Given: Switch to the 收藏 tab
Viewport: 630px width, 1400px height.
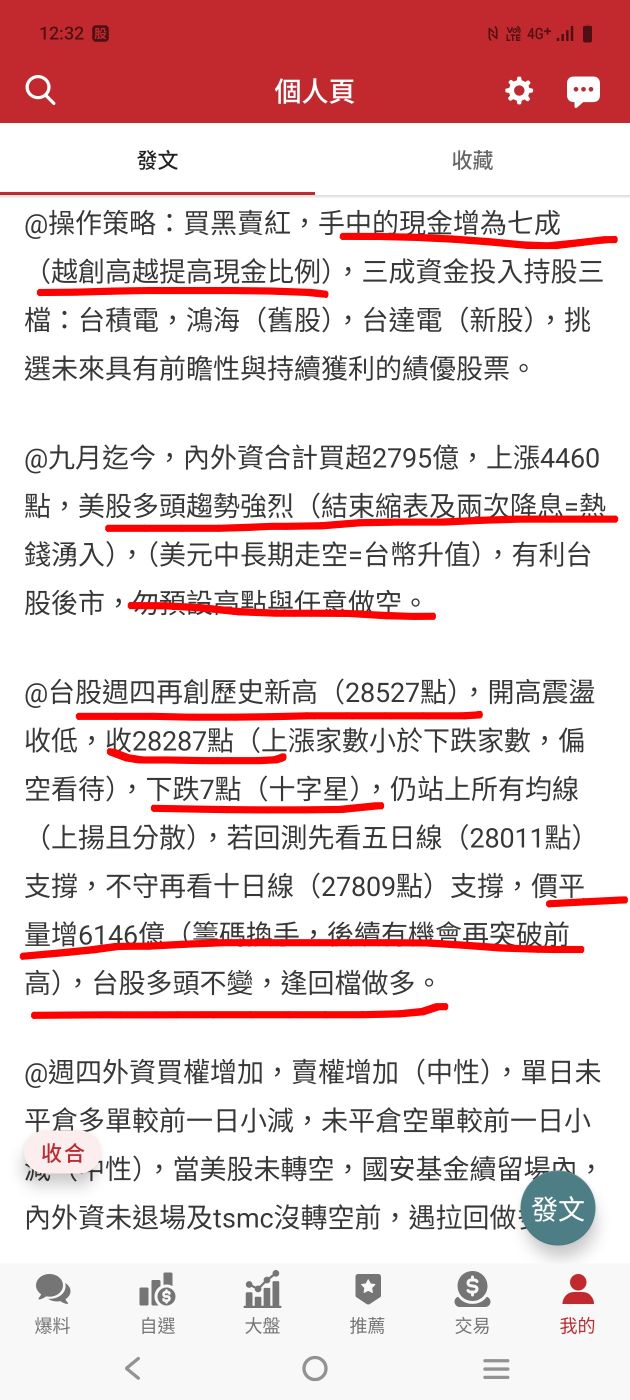Looking at the screenshot, I should click(472, 160).
